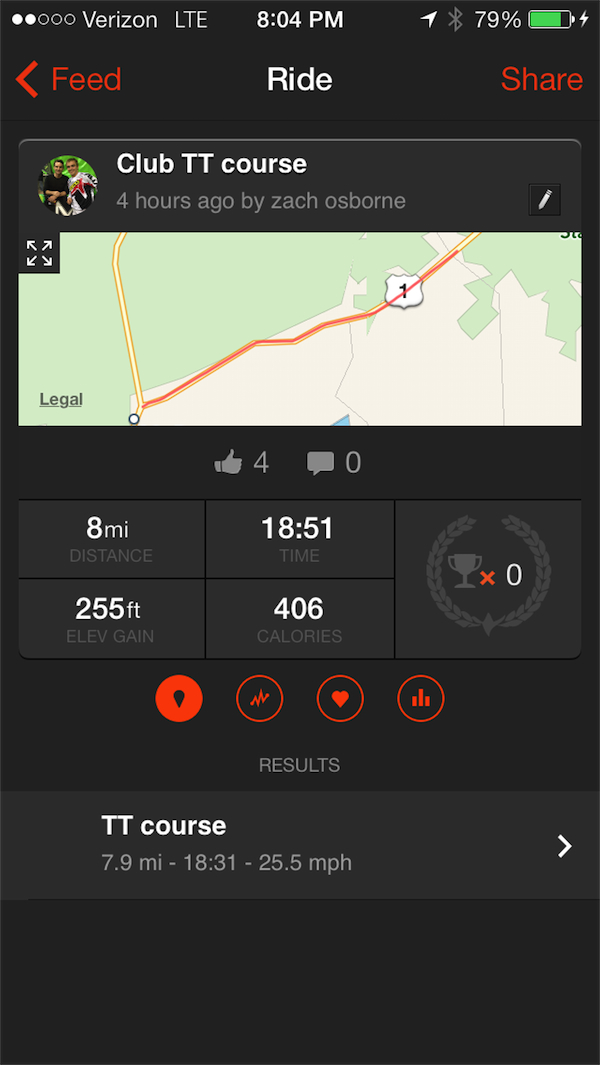Edit the Club TT course ride
The width and height of the screenshot is (600, 1065).
pyautogui.click(x=544, y=200)
